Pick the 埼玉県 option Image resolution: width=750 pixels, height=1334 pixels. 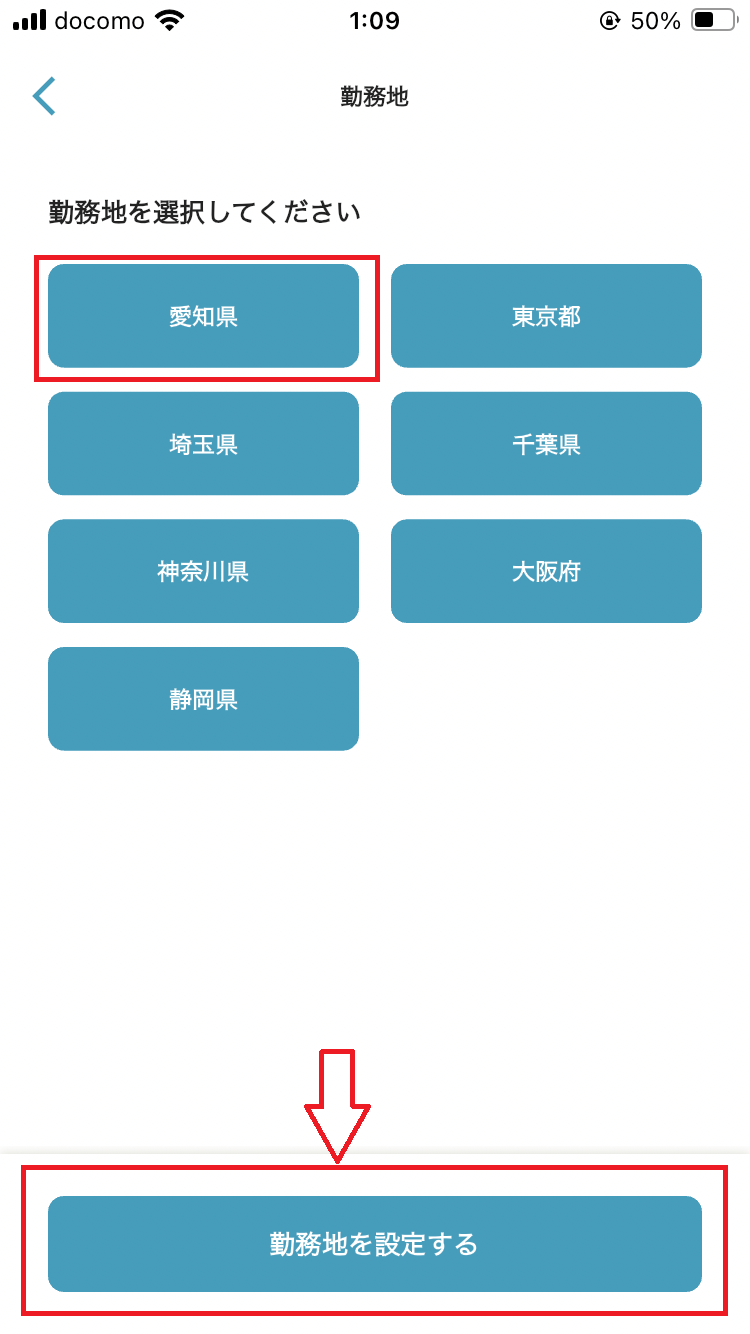point(203,444)
